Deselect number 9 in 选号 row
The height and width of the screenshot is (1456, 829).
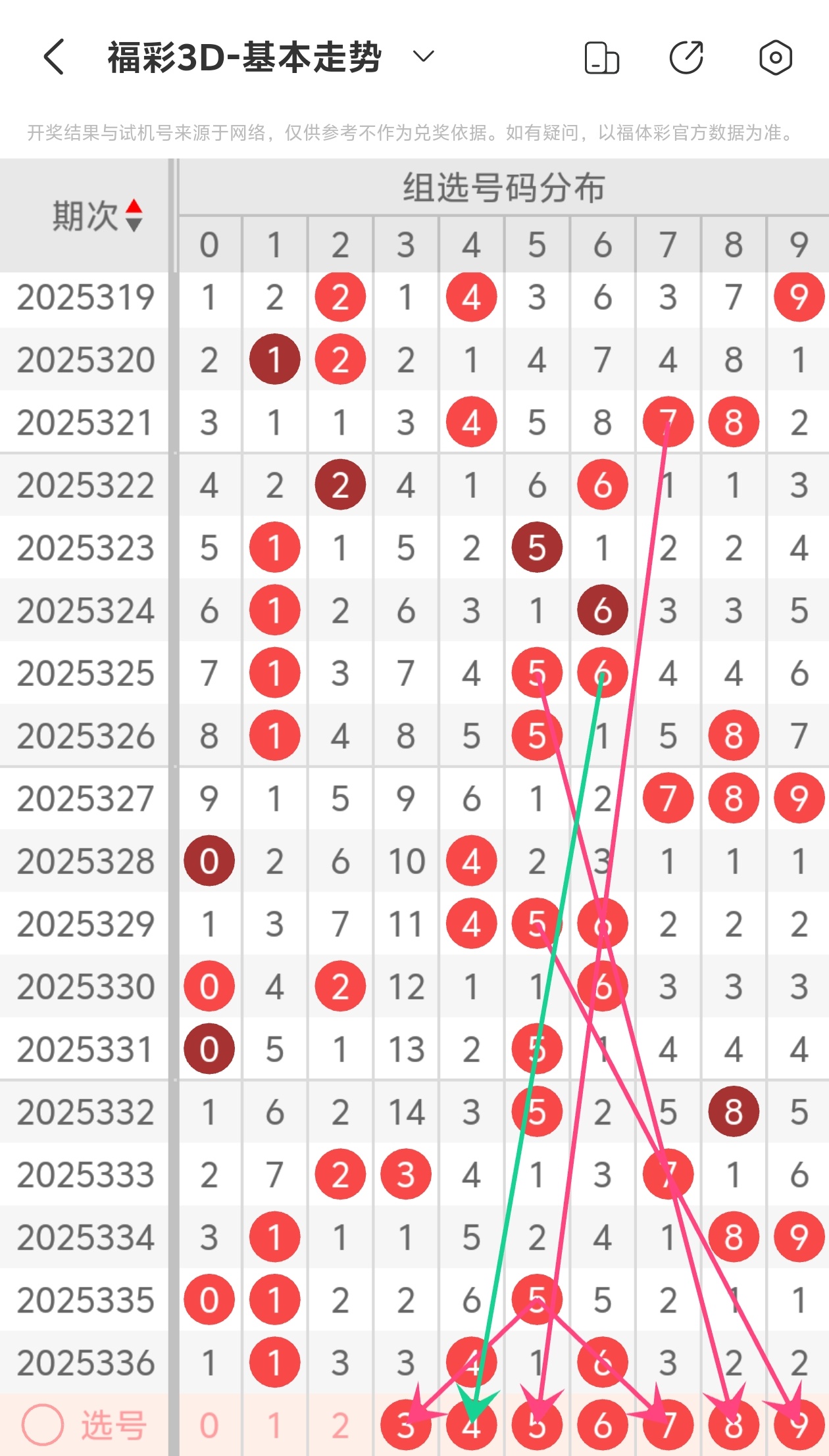799,1426
